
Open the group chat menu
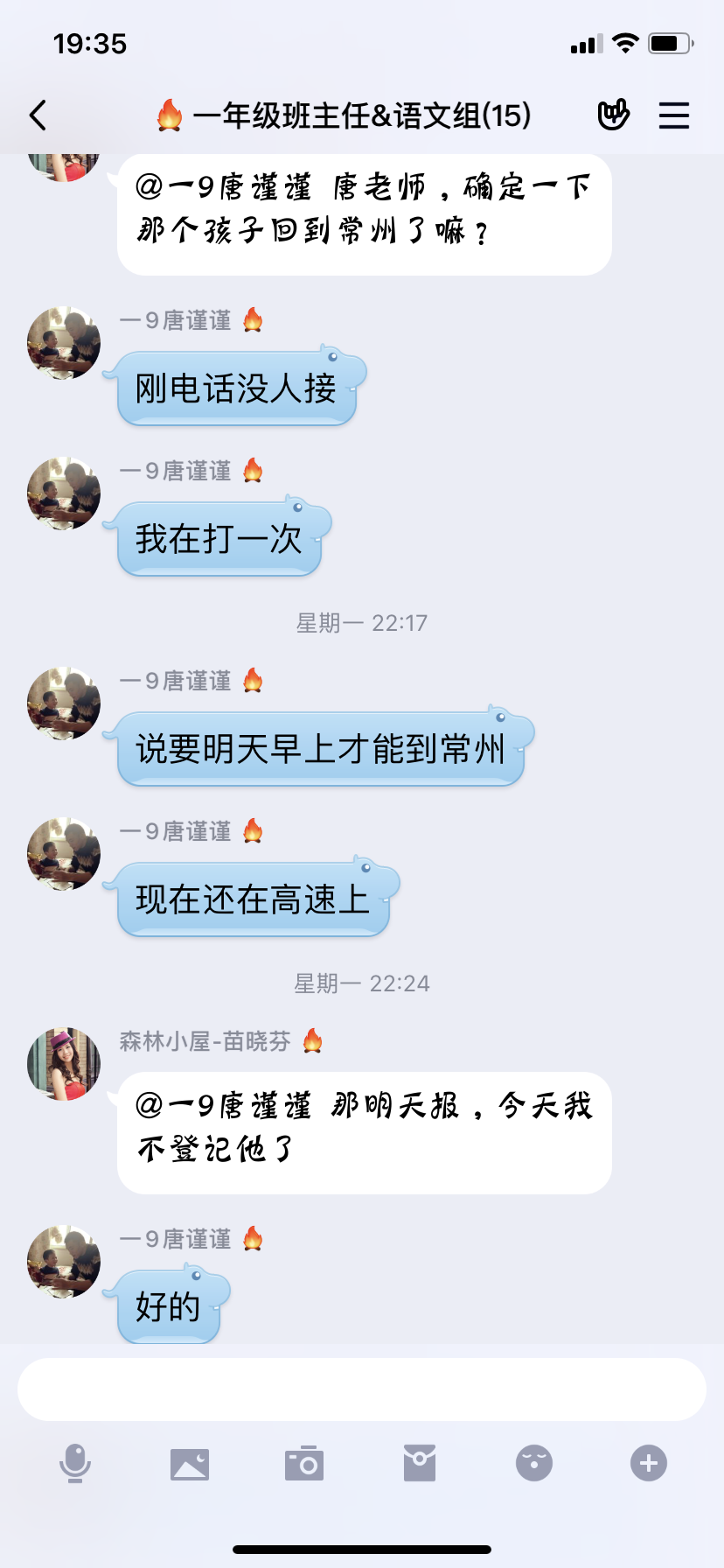pyautogui.click(x=673, y=115)
